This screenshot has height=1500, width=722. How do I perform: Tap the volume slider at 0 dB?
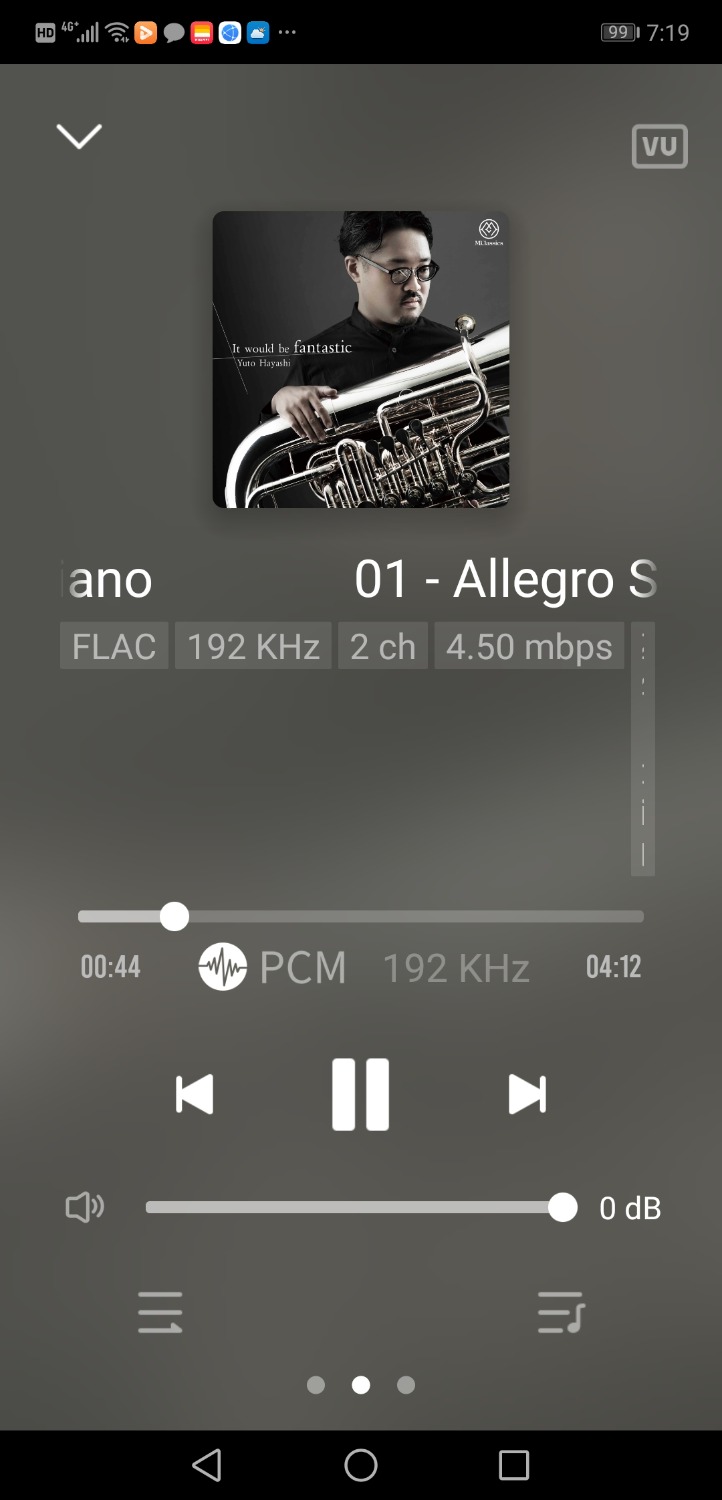tap(562, 1208)
